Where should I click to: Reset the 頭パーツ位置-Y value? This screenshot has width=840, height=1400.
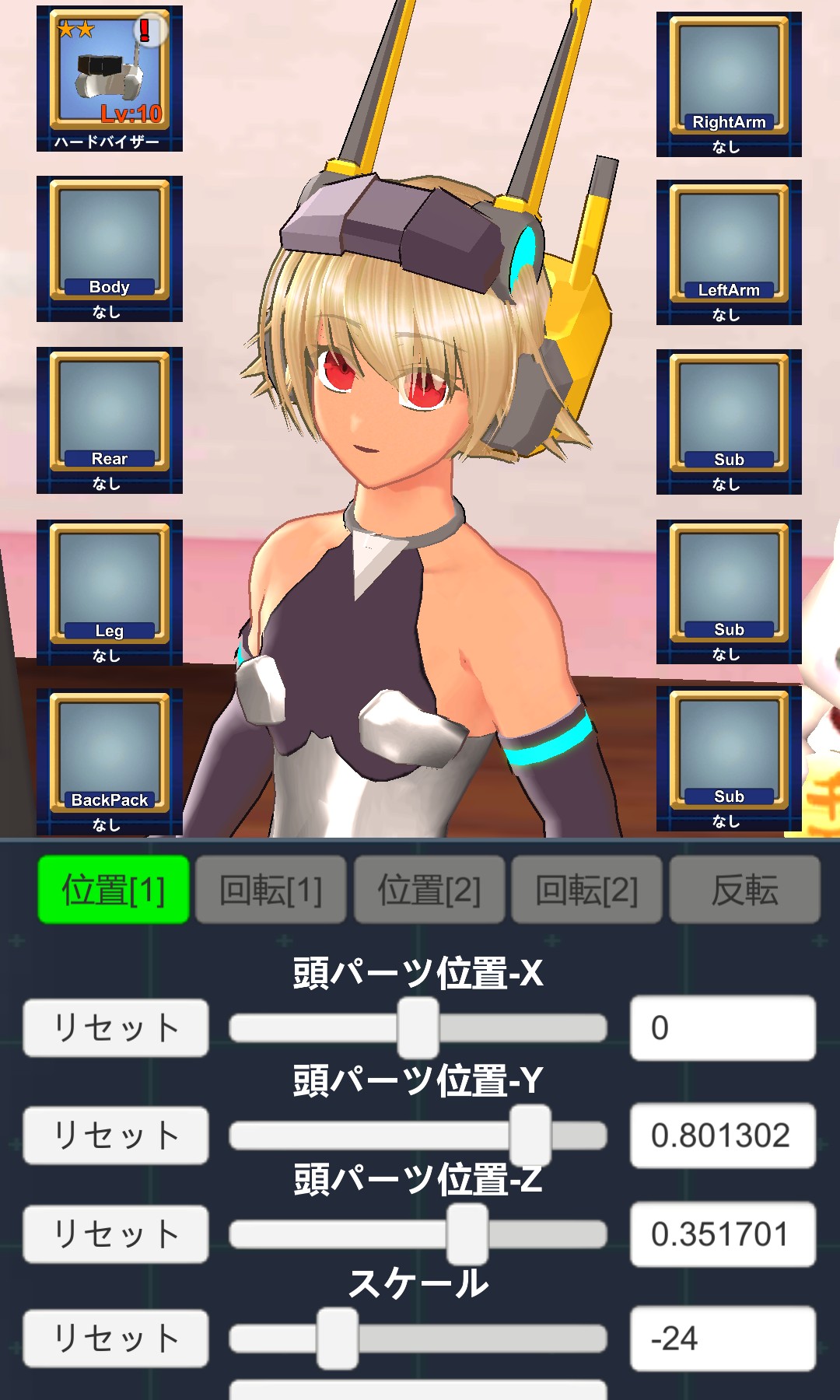[x=116, y=1135]
